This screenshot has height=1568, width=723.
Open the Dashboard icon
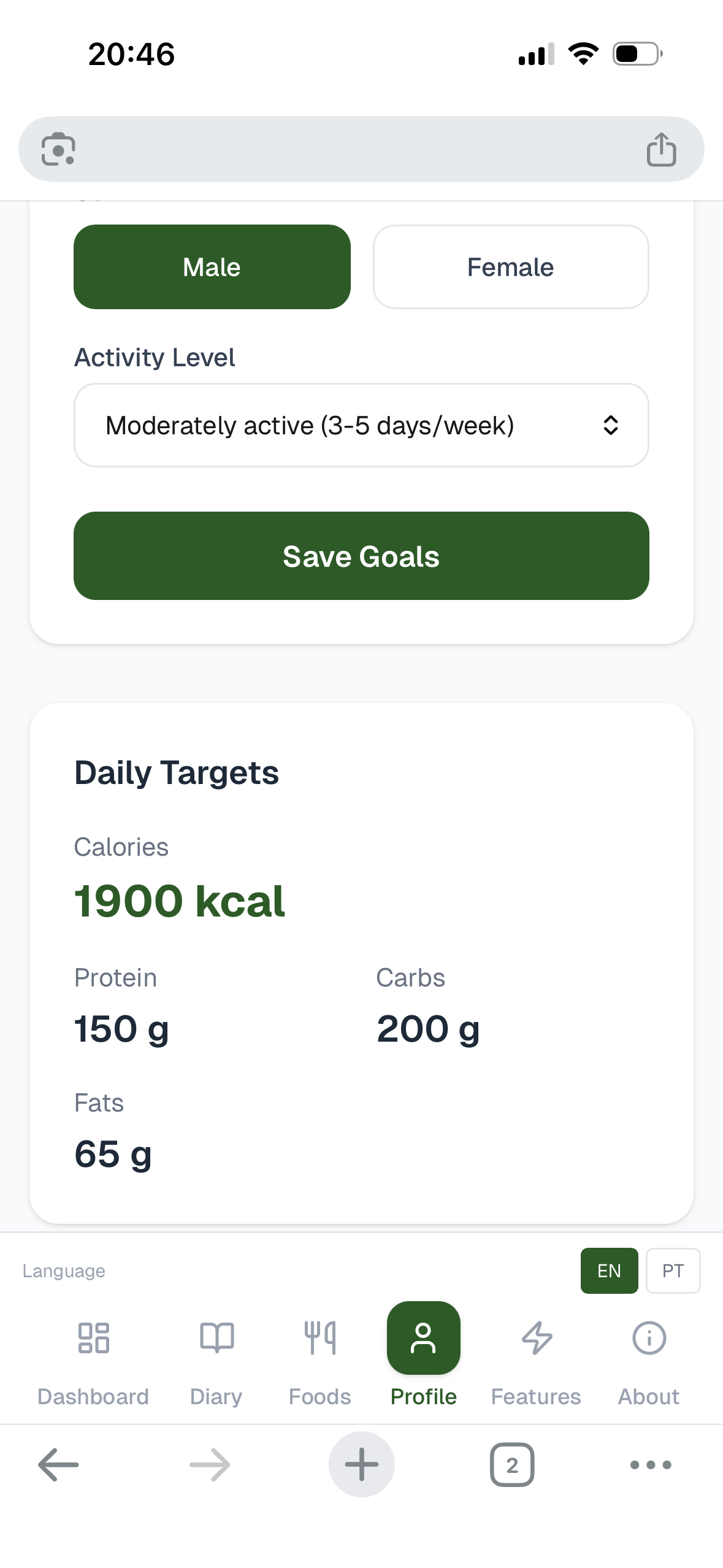[93, 1339]
